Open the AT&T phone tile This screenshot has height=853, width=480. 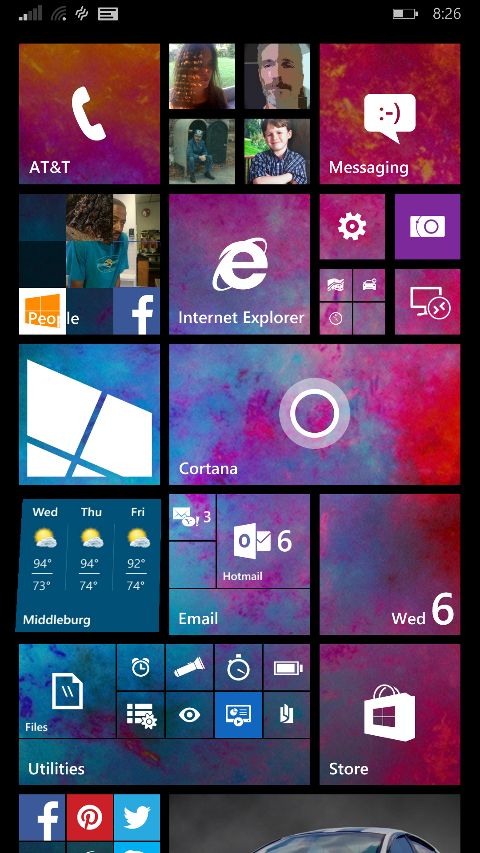click(89, 114)
